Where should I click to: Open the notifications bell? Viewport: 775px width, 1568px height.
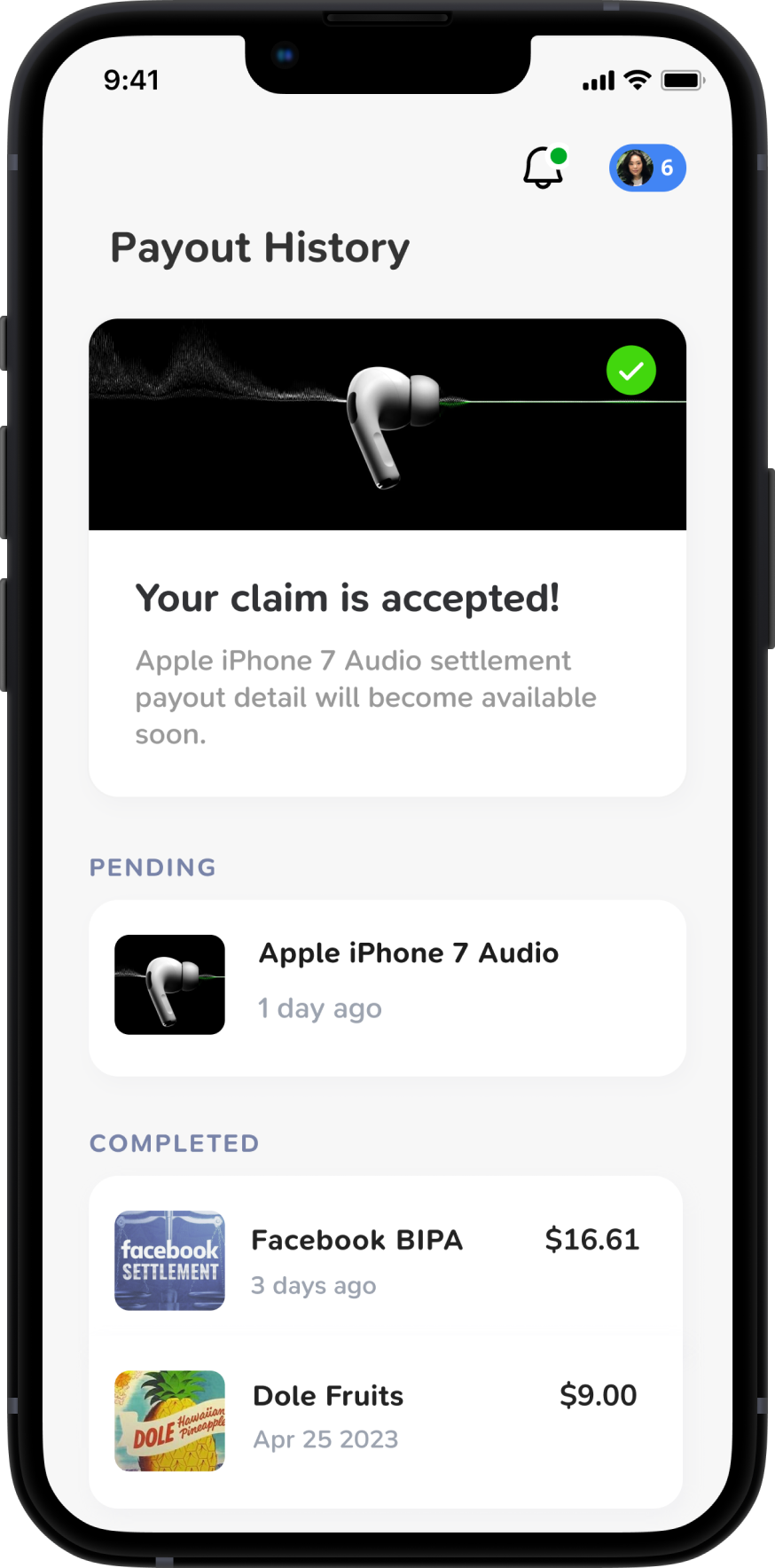tap(543, 168)
